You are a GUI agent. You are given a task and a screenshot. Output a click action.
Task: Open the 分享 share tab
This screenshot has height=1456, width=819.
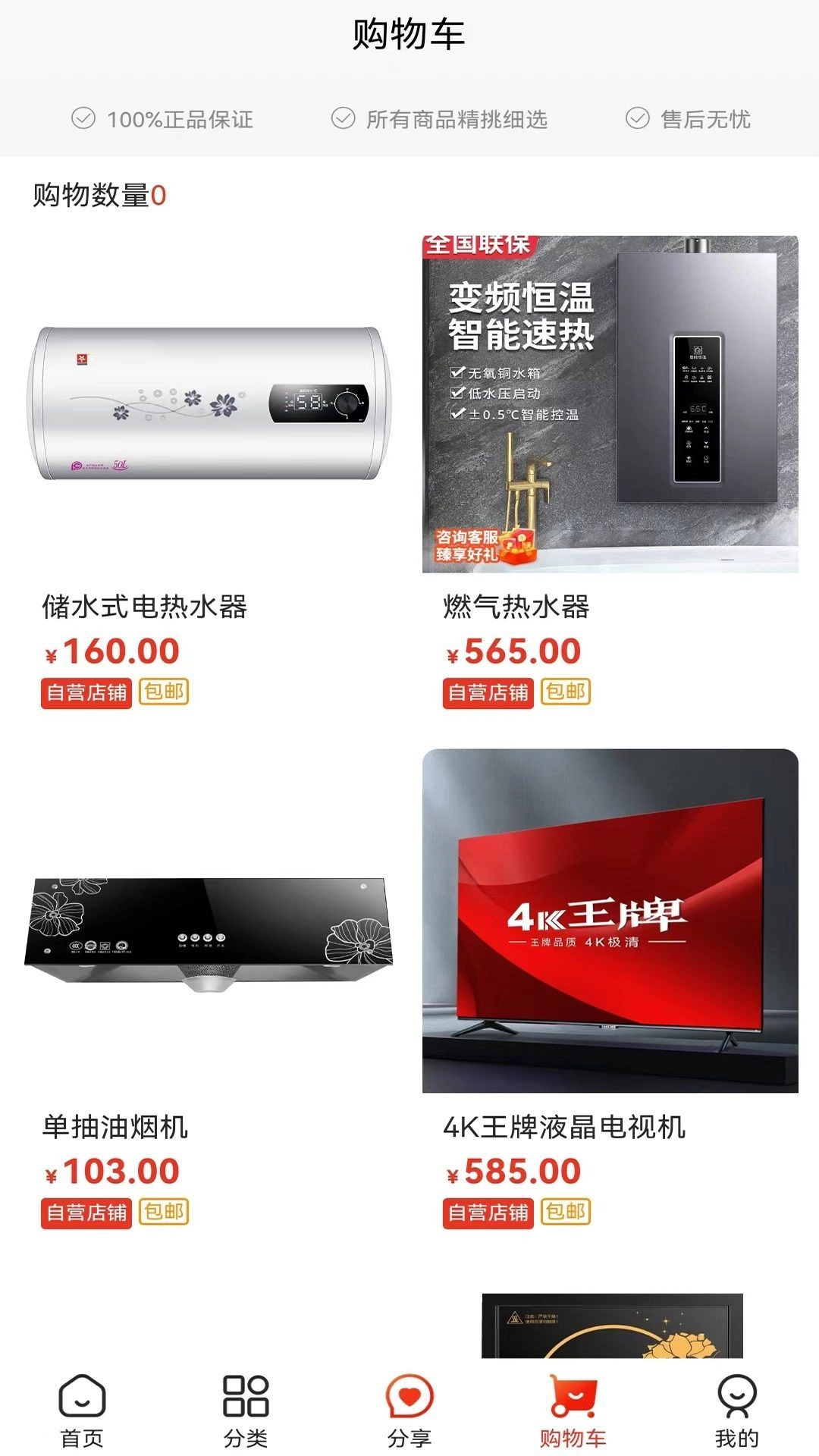(x=409, y=1410)
